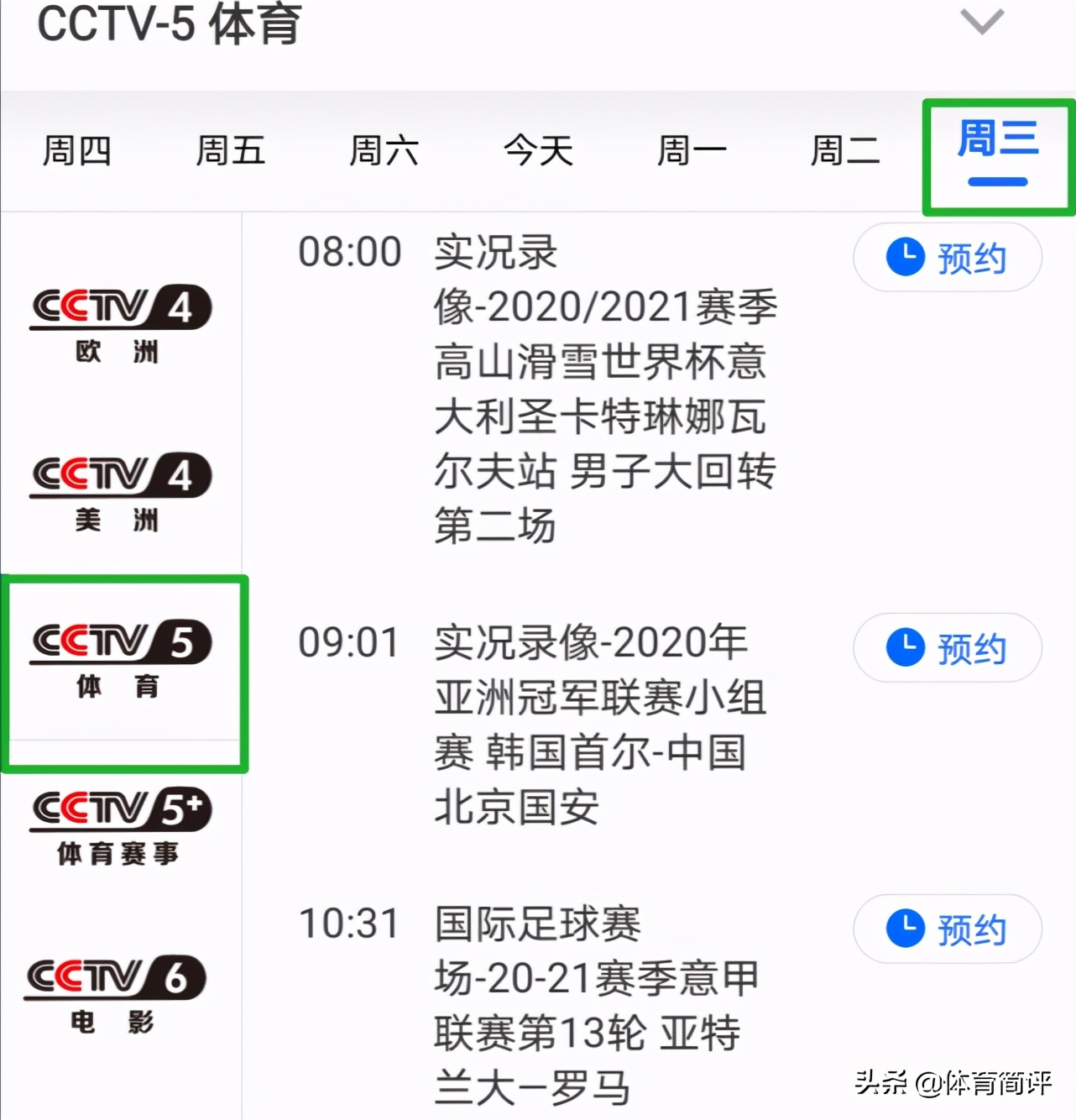
Task: Switch to the 周四 day tab
Action: [x=76, y=151]
